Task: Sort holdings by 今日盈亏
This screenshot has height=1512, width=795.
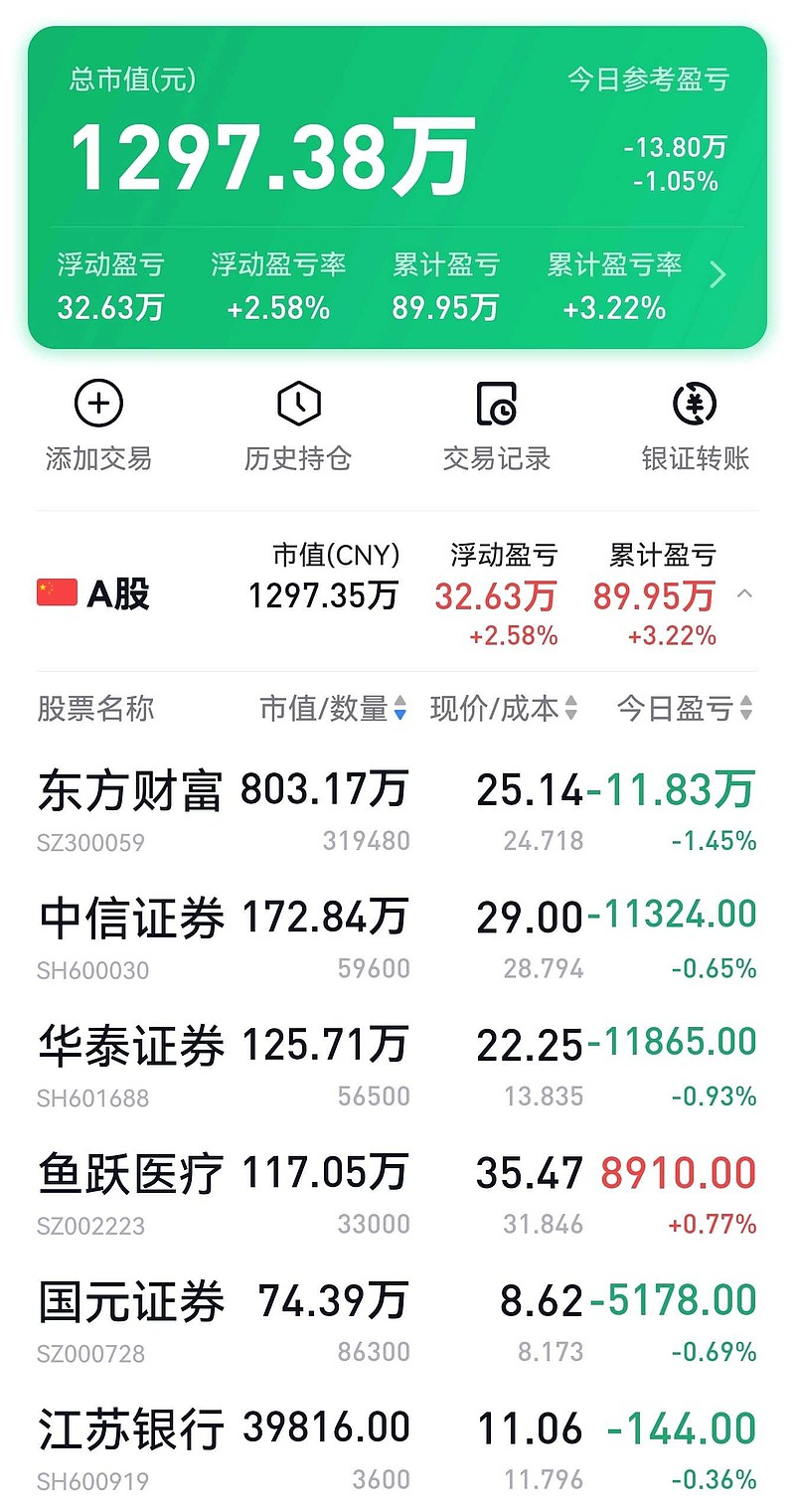Action: coord(685,709)
